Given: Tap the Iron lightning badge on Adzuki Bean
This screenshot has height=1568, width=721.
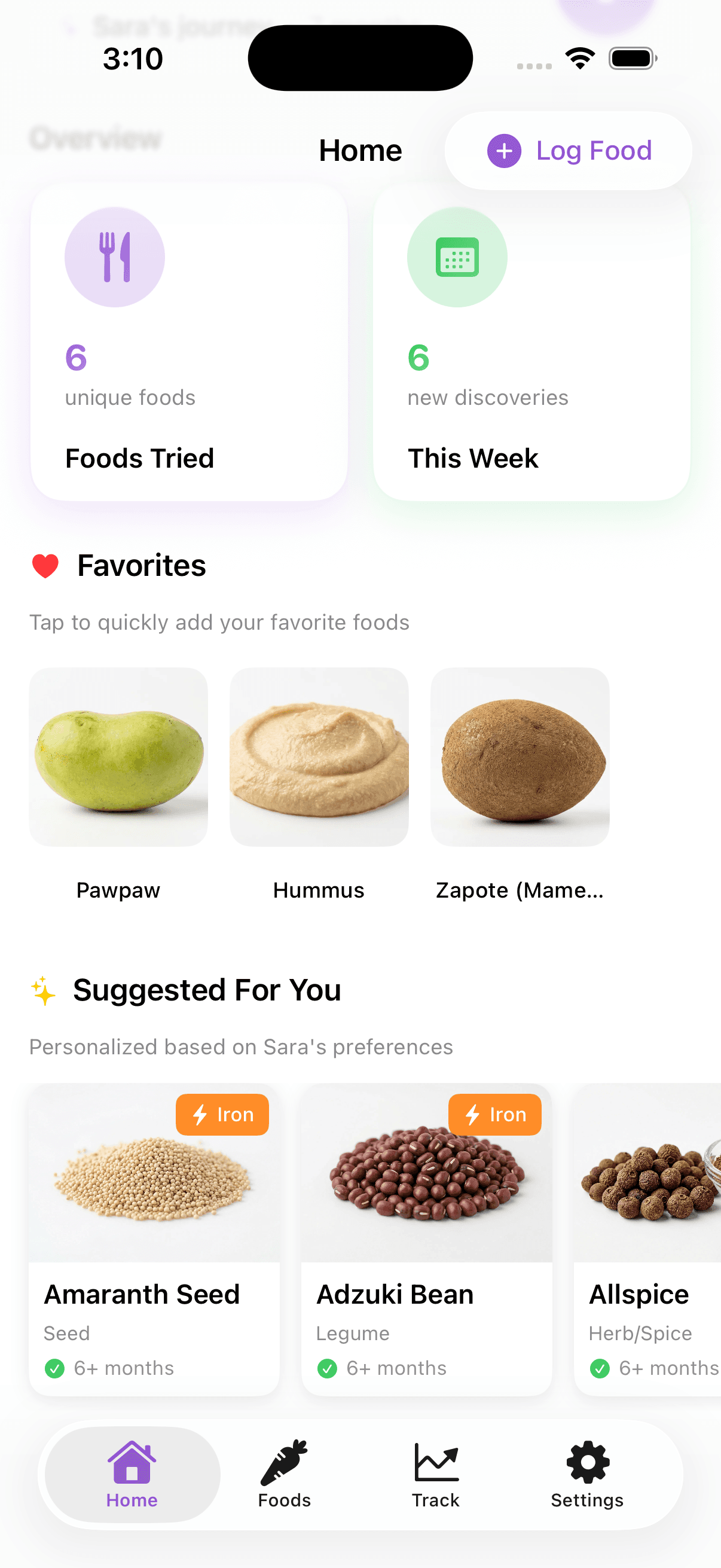Looking at the screenshot, I should coord(494,1115).
